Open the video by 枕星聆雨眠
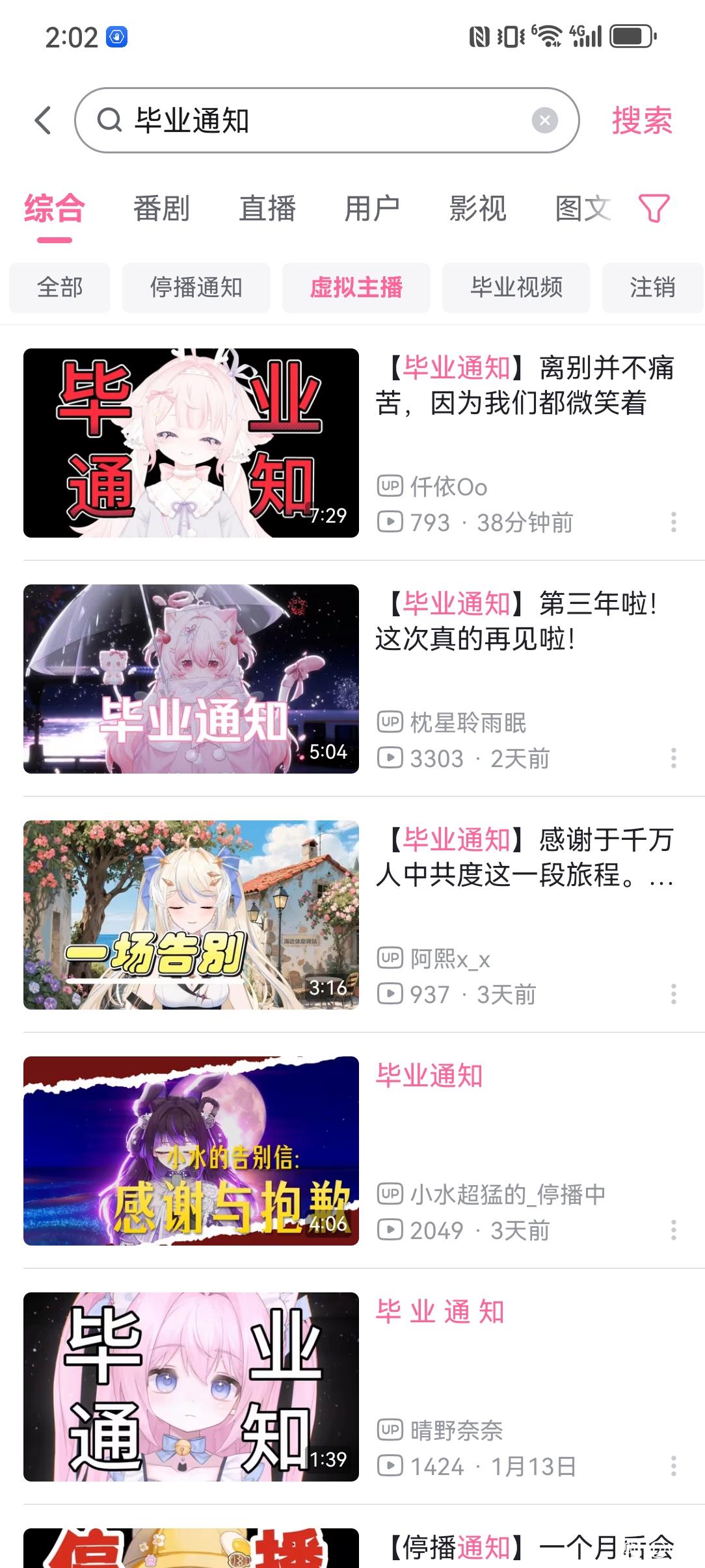 191,679
